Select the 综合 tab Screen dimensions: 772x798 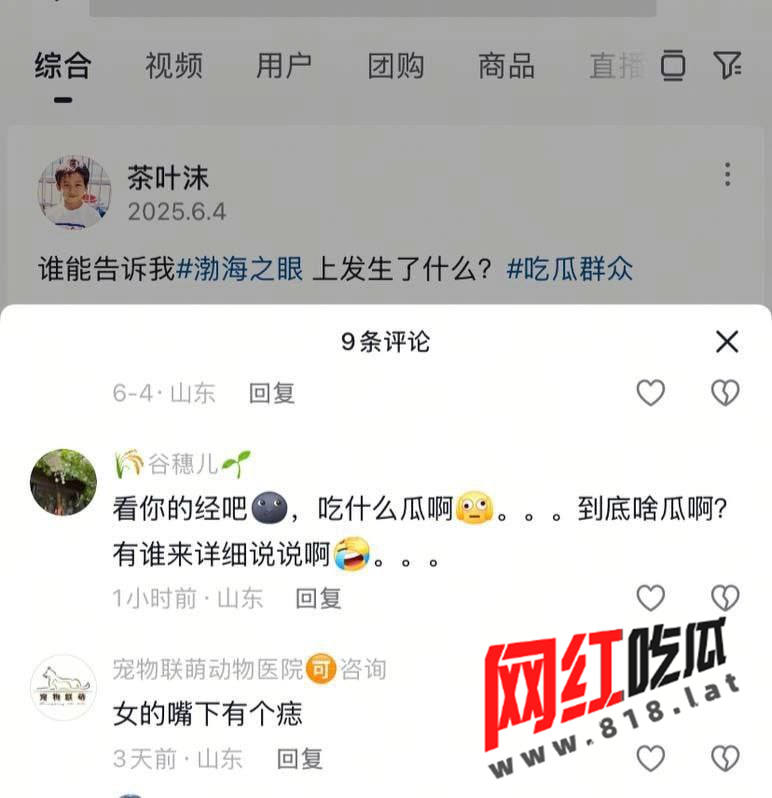click(x=63, y=66)
